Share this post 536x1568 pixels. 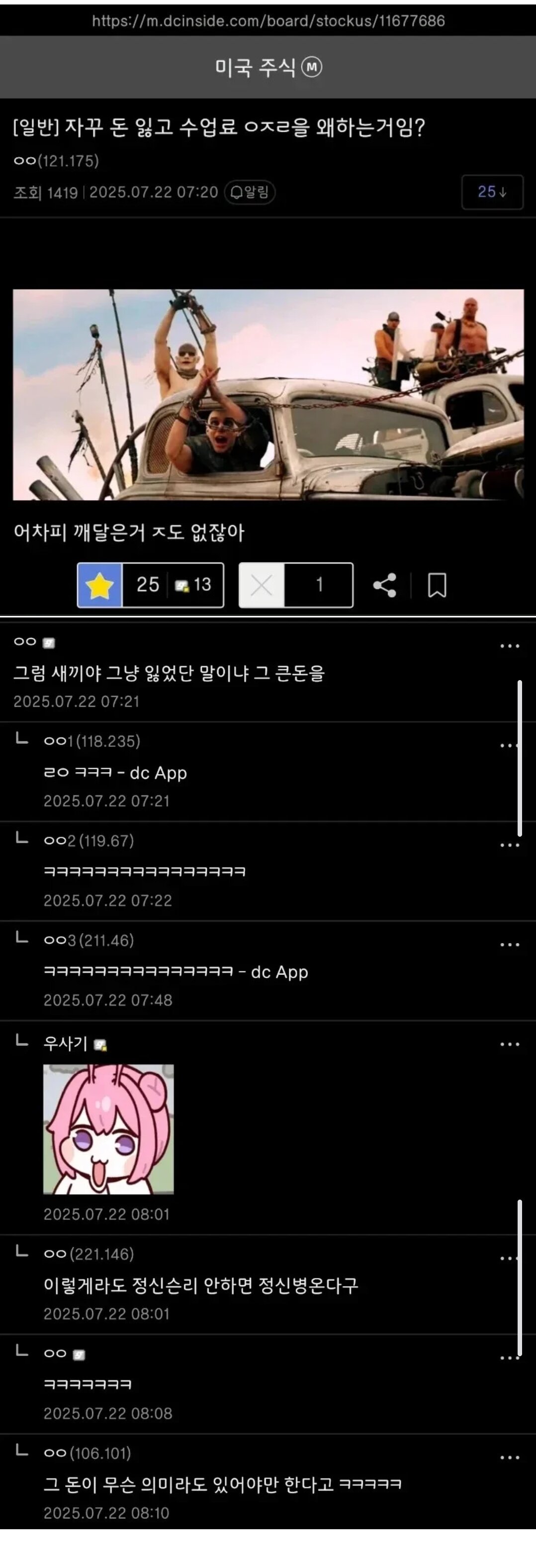tap(384, 586)
